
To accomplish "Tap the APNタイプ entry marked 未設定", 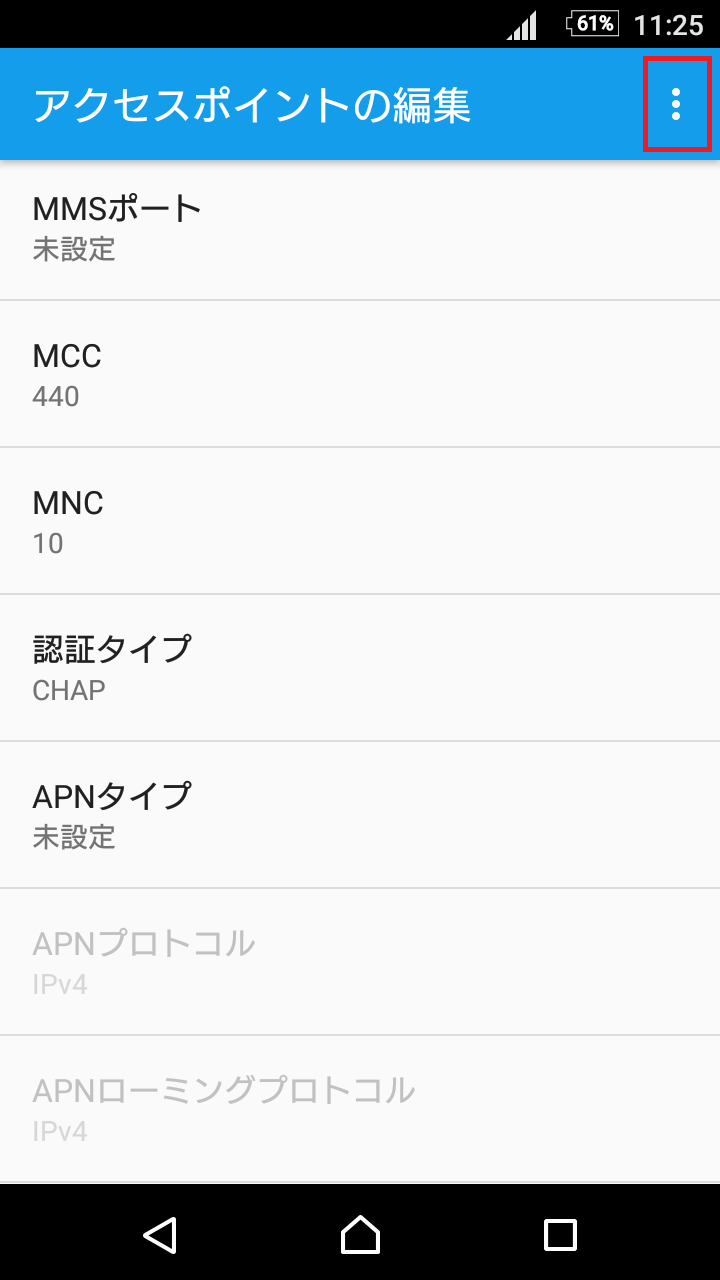I will coord(360,813).
